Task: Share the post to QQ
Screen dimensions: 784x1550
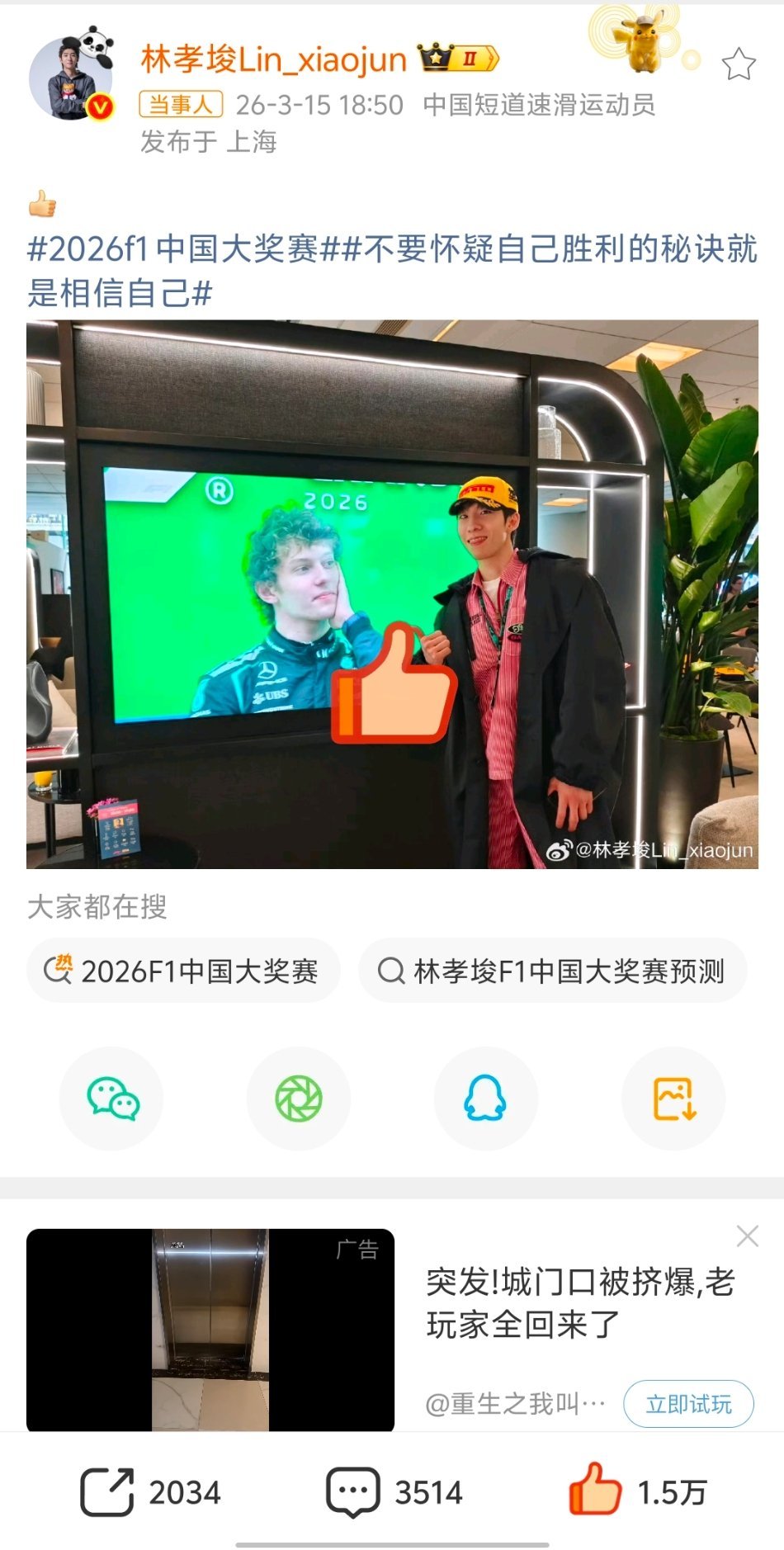Action: coord(486,1099)
